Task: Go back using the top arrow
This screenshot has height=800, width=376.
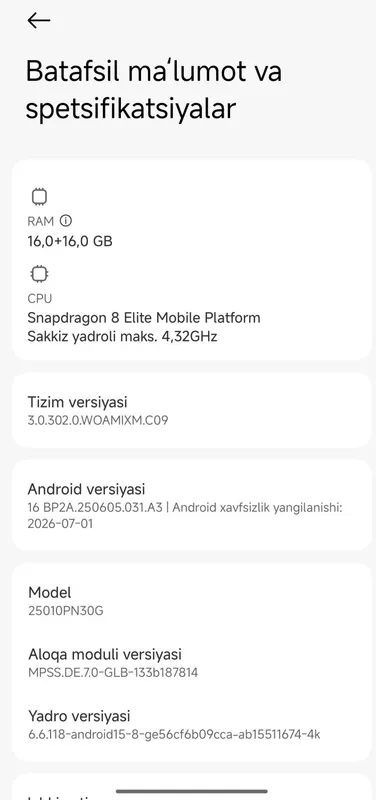Action: coord(39,20)
